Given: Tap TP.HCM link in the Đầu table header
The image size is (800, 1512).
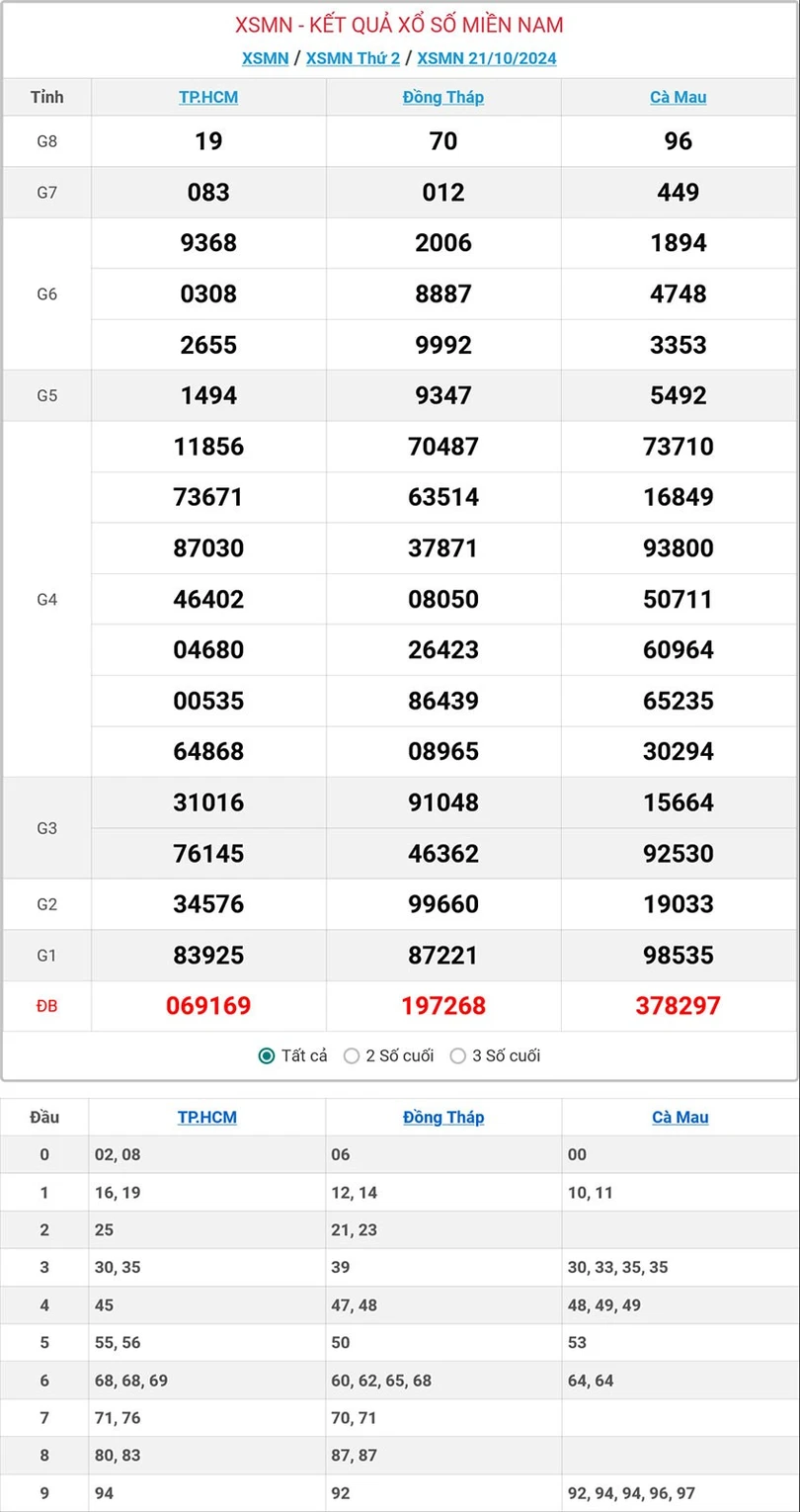Looking at the screenshot, I should click(x=207, y=1117).
